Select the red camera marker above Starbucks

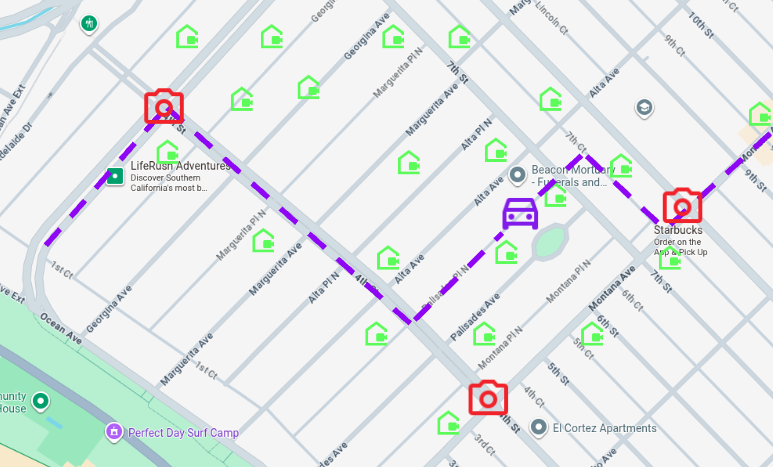(683, 206)
